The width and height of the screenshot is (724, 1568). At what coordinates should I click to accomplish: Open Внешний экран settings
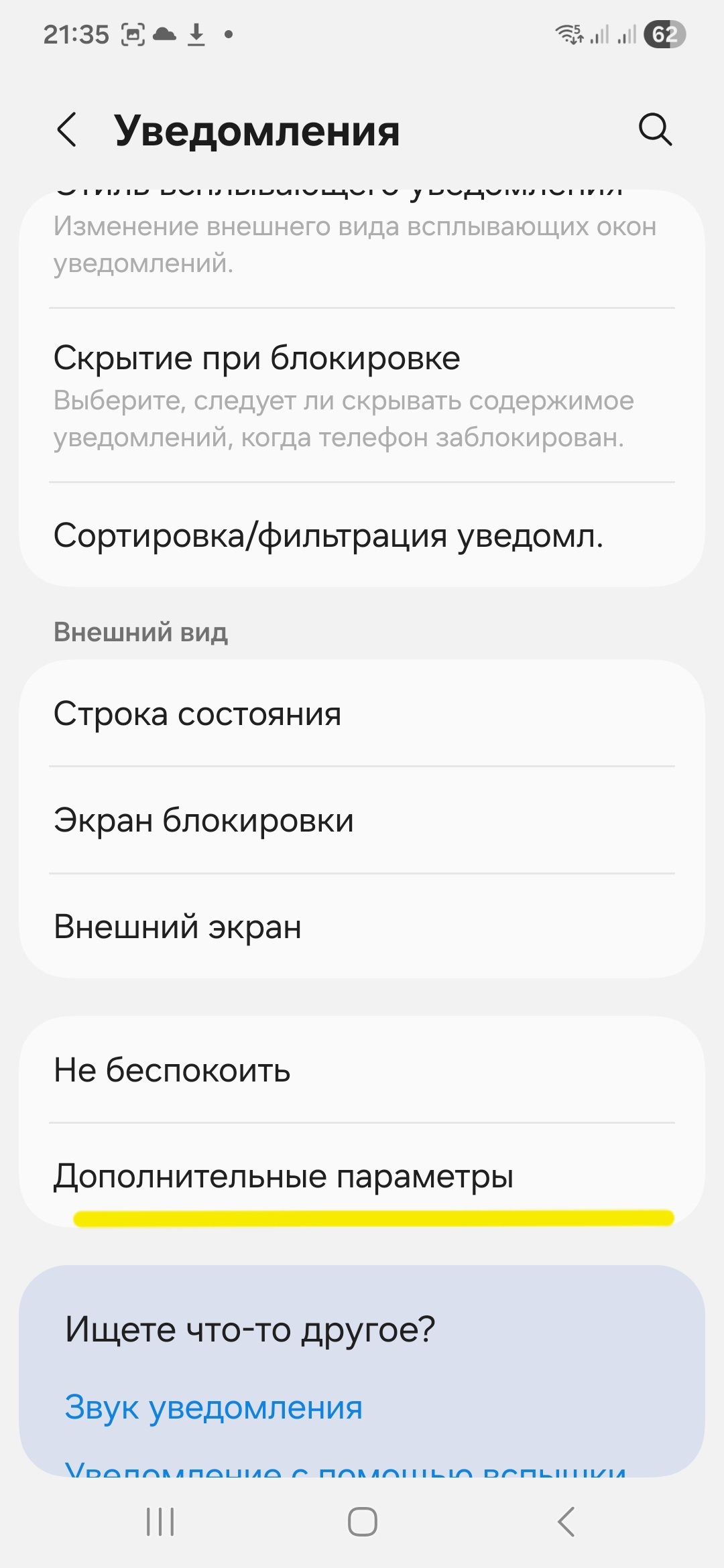pos(362,927)
